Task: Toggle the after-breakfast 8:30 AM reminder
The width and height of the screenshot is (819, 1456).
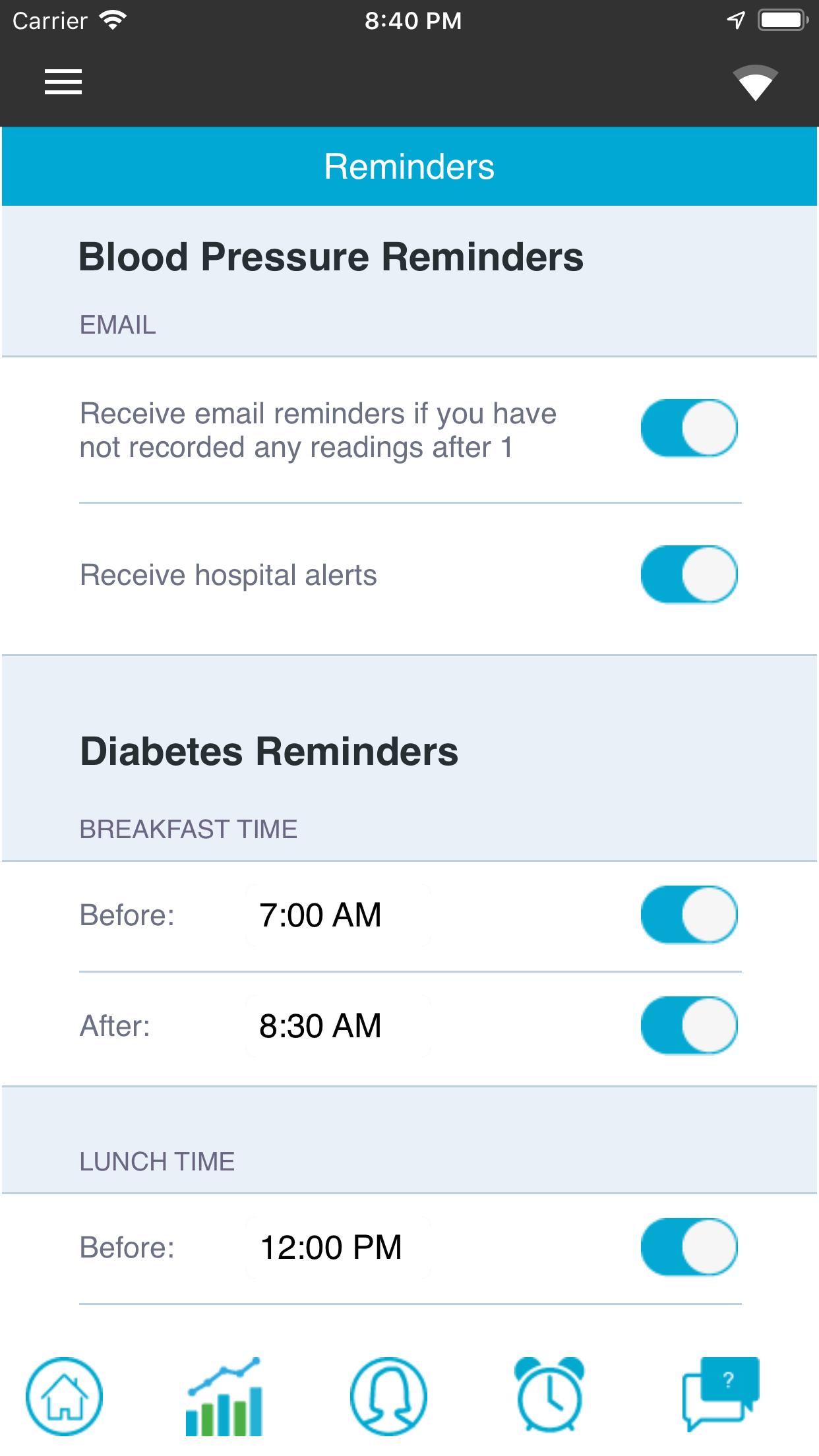Action: [689, 1025]
